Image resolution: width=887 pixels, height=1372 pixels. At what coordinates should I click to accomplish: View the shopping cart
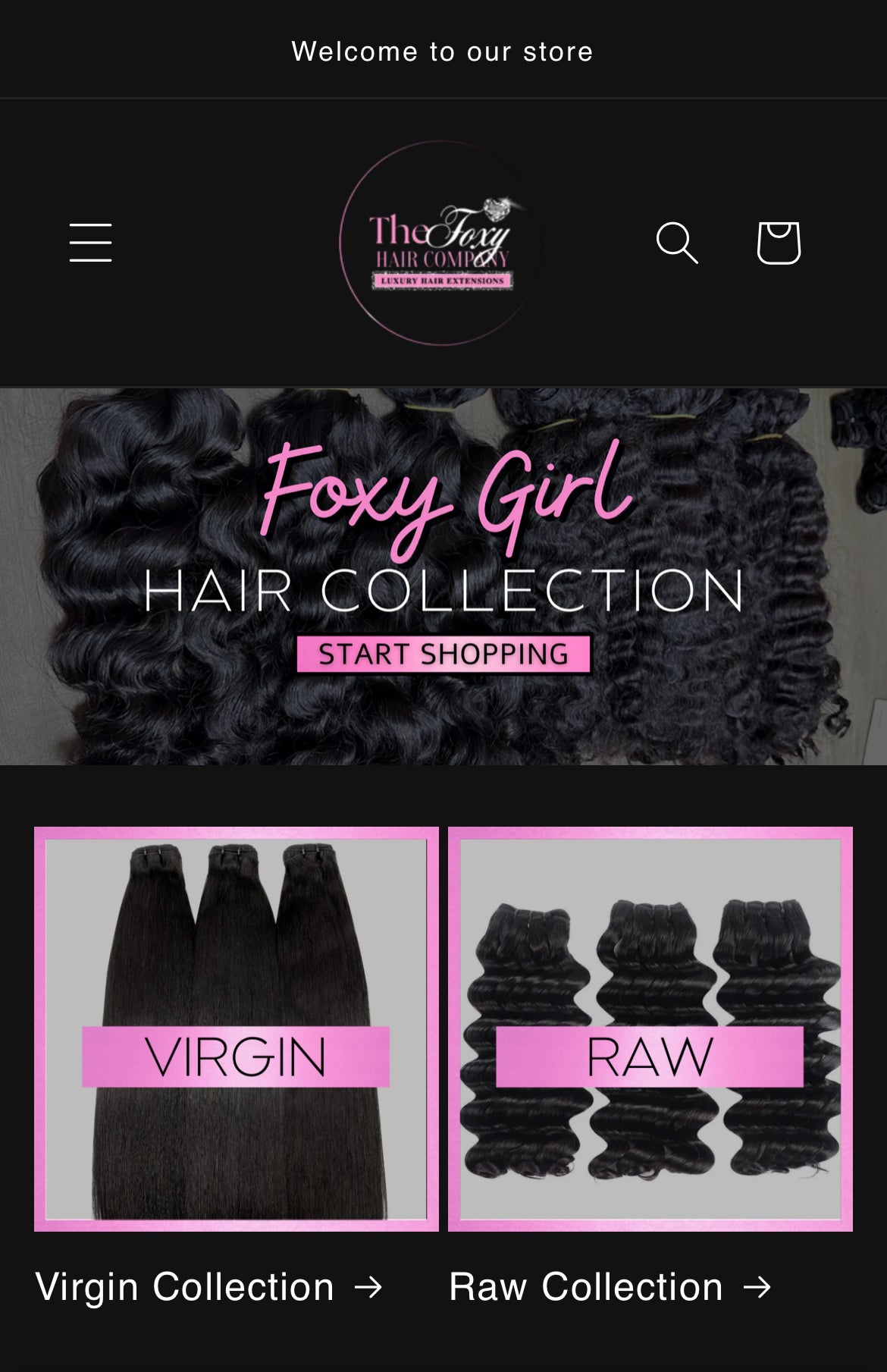779,243
